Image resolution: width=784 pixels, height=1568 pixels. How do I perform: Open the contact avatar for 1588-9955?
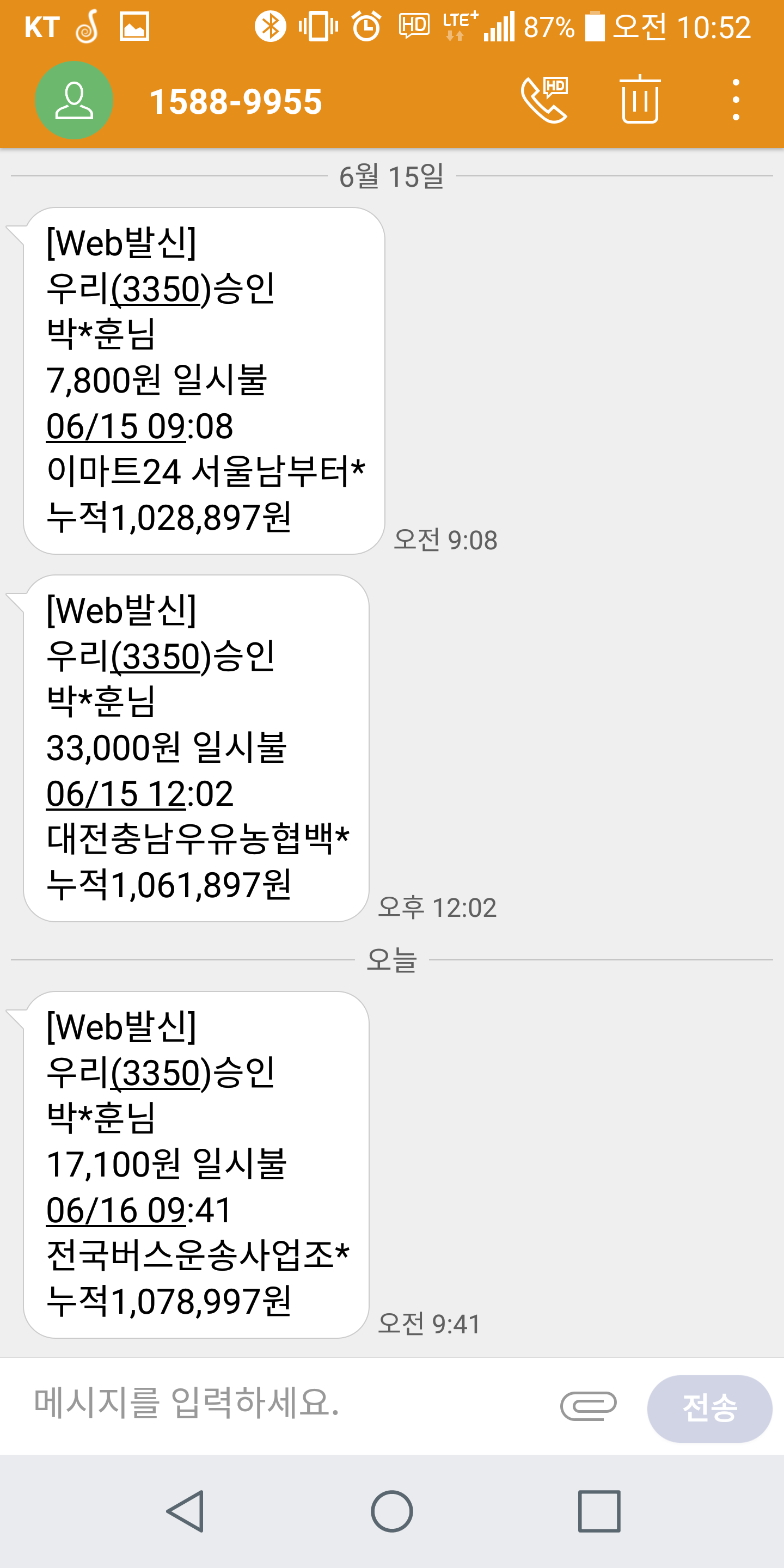[73, 100]
